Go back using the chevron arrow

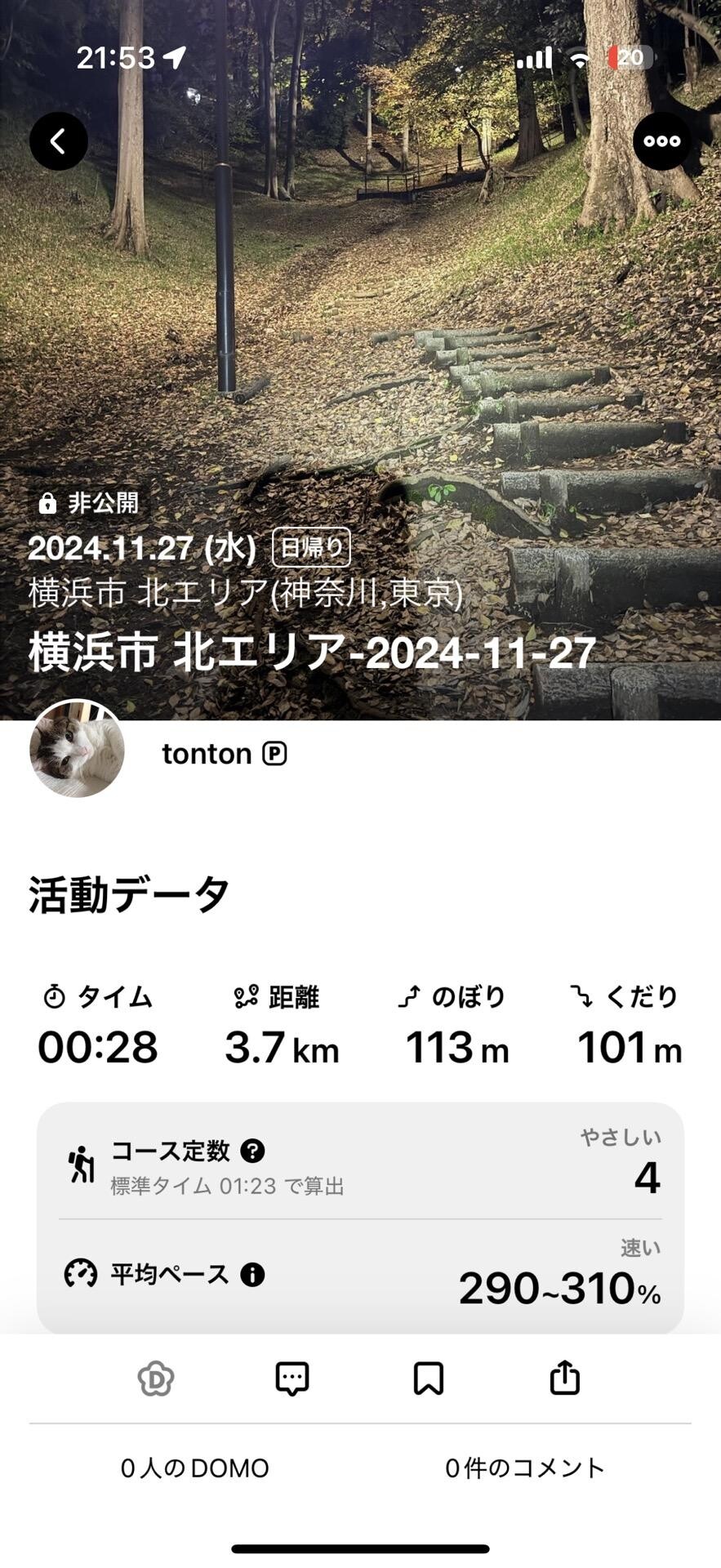58,140
